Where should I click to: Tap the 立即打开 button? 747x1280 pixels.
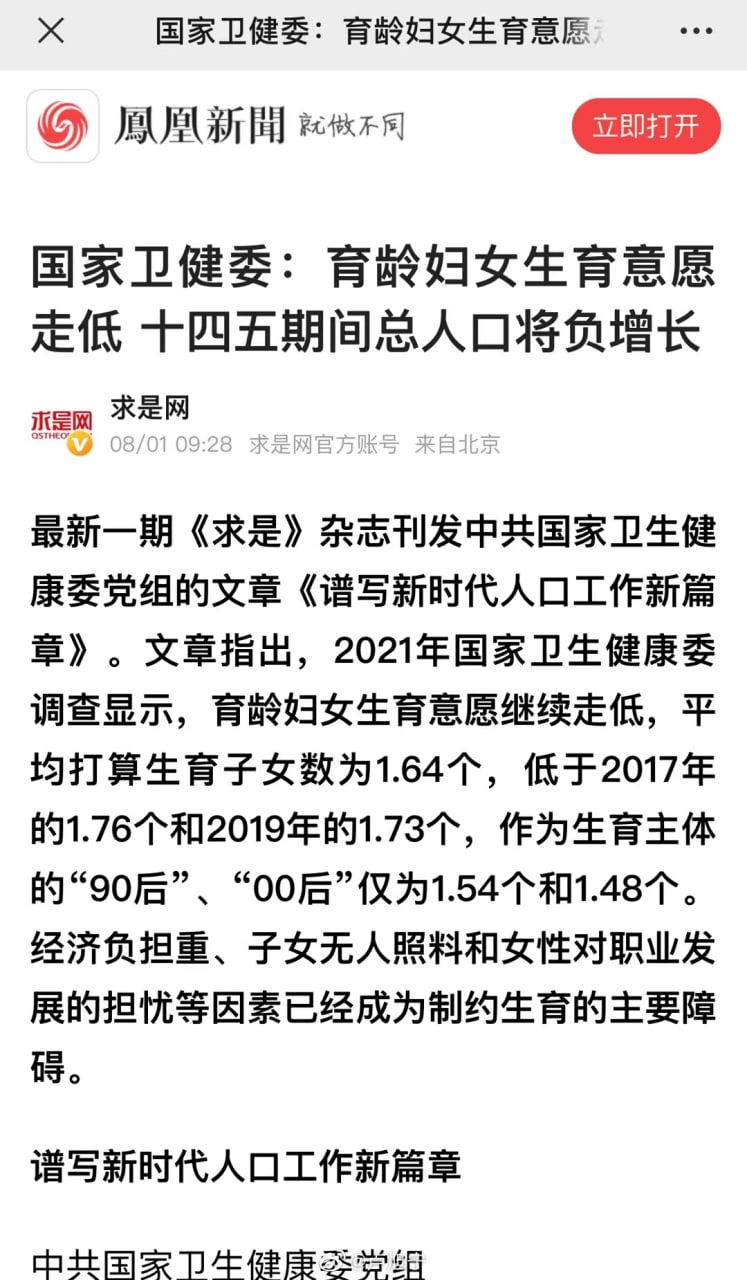coord(646,126)
